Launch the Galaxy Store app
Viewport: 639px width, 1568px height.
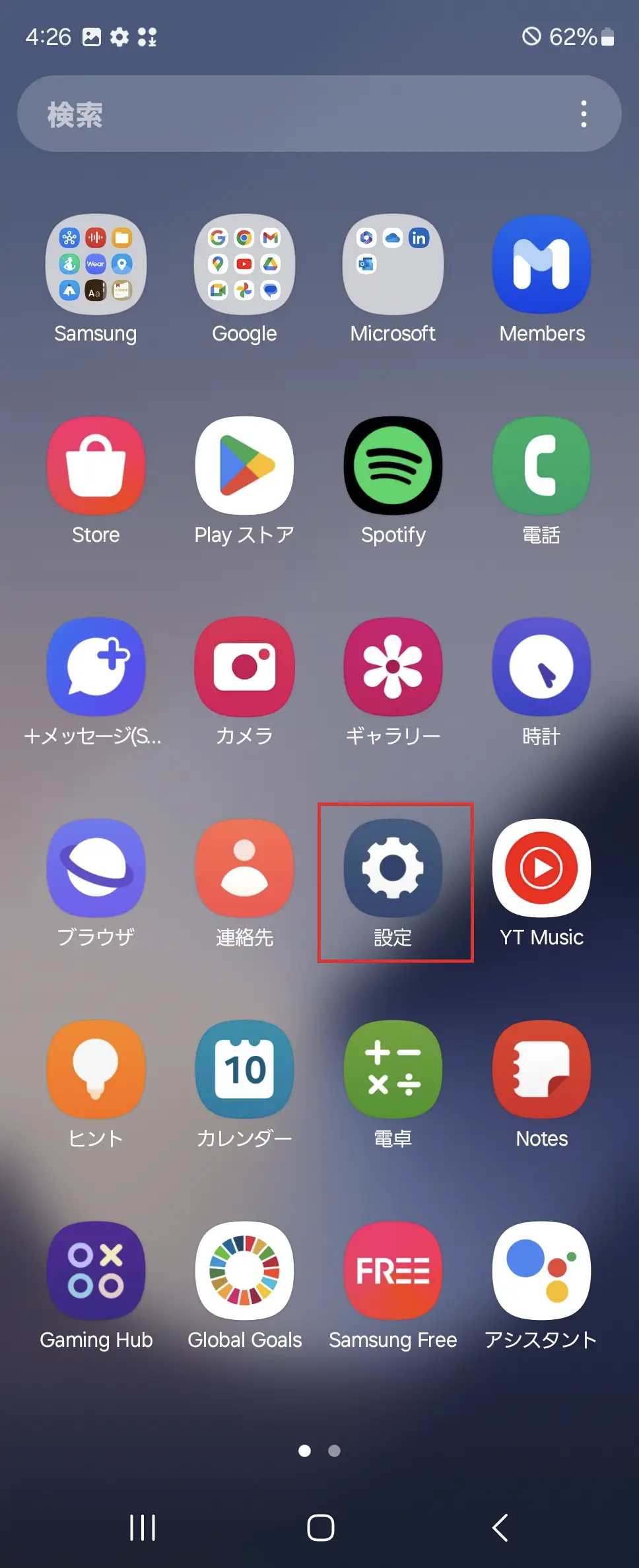tap(96, 466)
